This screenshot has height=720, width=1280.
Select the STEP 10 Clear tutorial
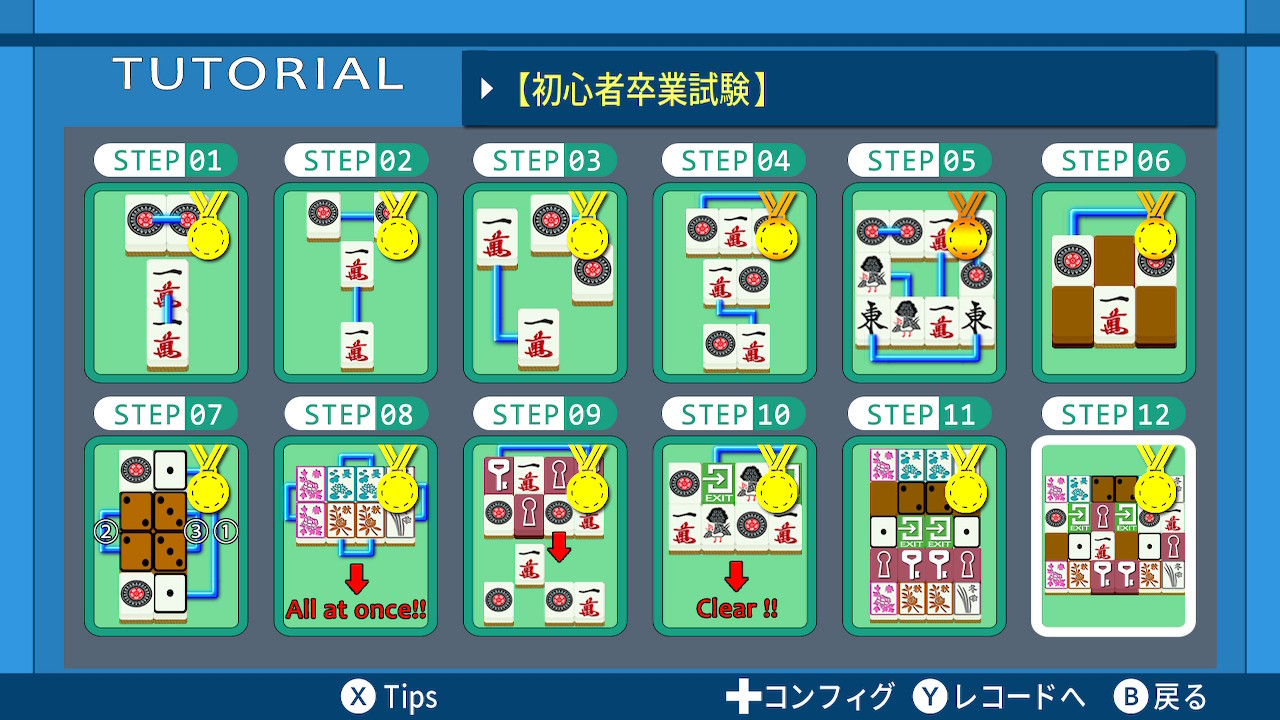tap(735, 536)
